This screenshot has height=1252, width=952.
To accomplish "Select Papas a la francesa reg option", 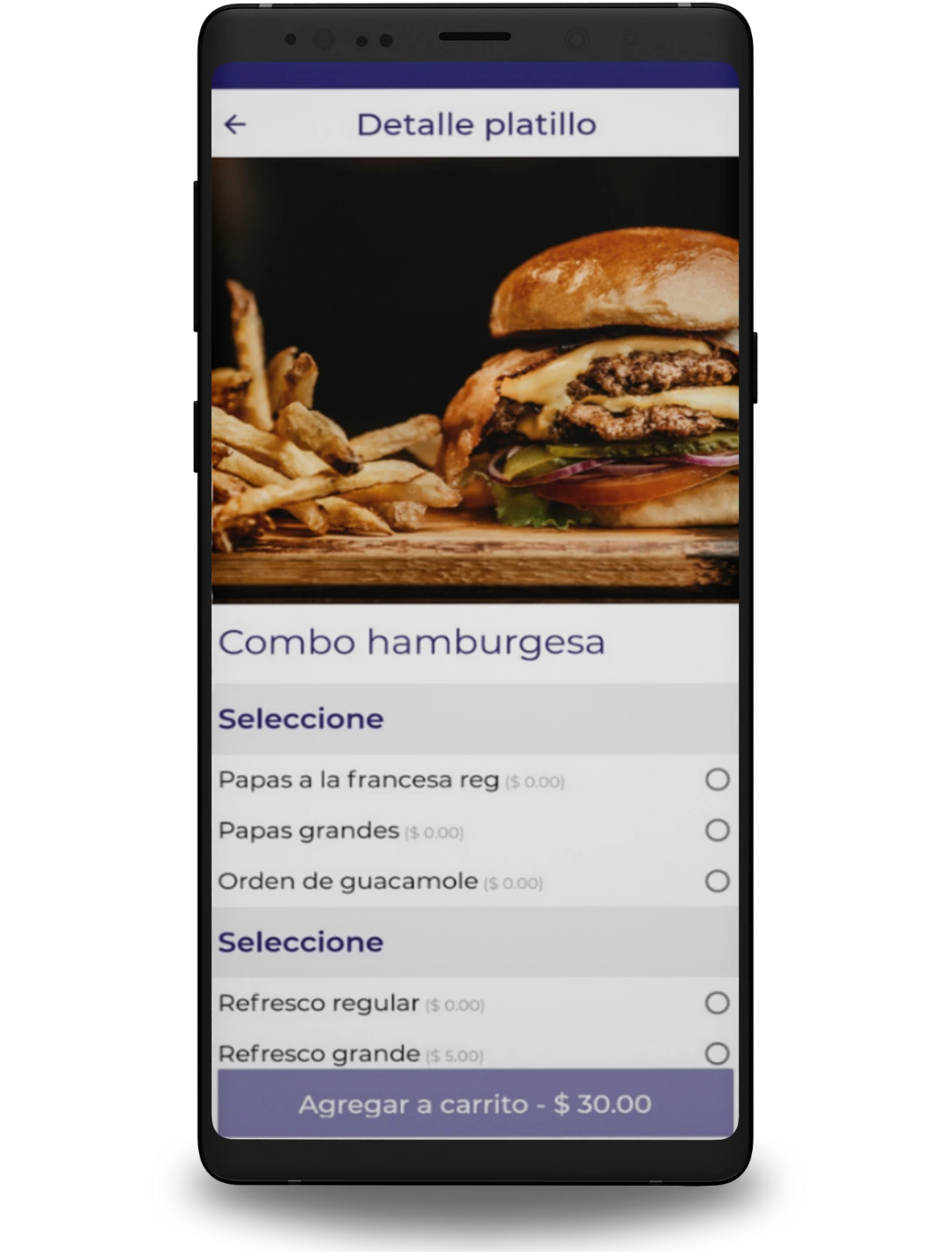I will [x=717, y=779].
